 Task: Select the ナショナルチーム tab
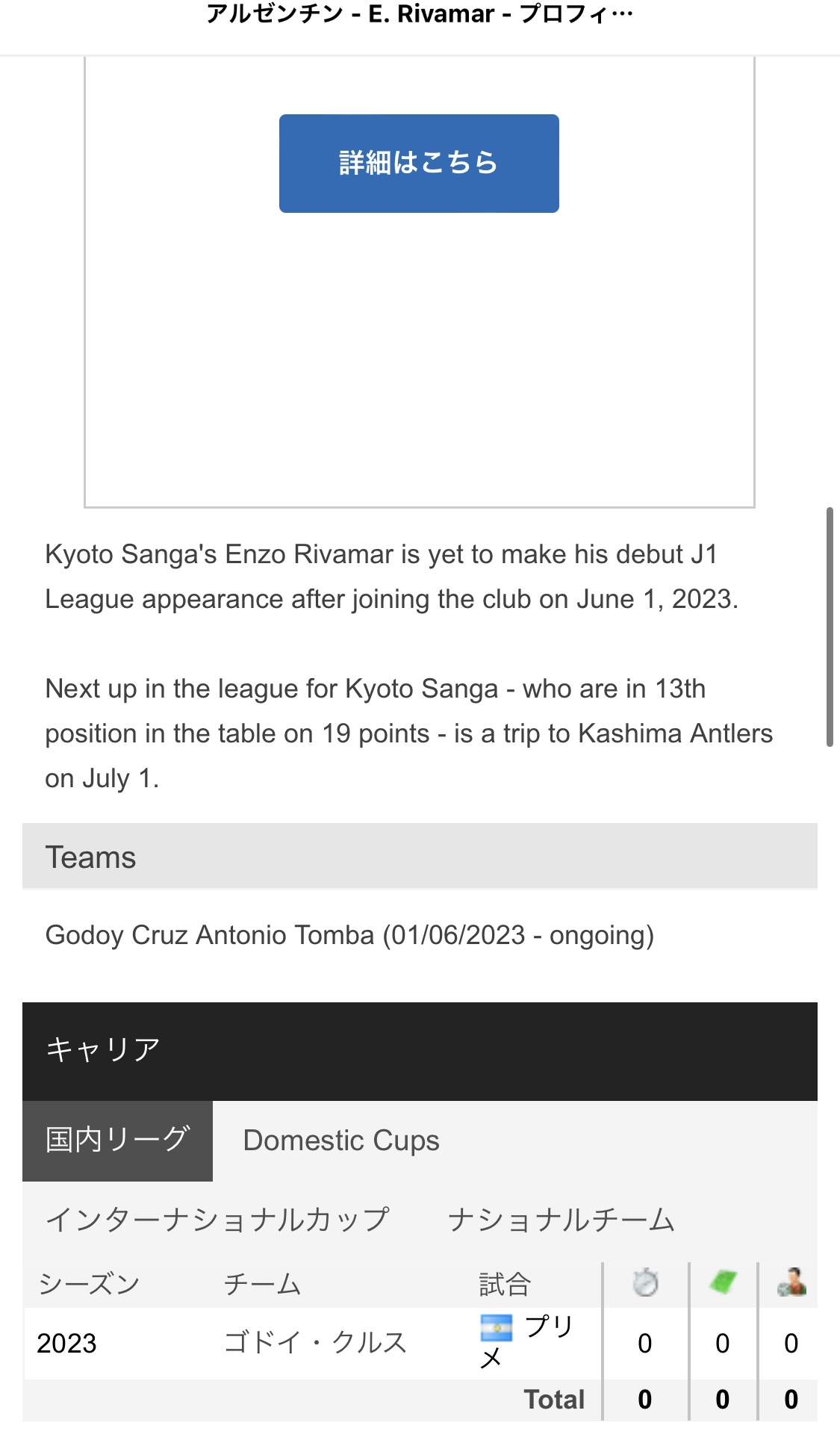click(561, 1220)
